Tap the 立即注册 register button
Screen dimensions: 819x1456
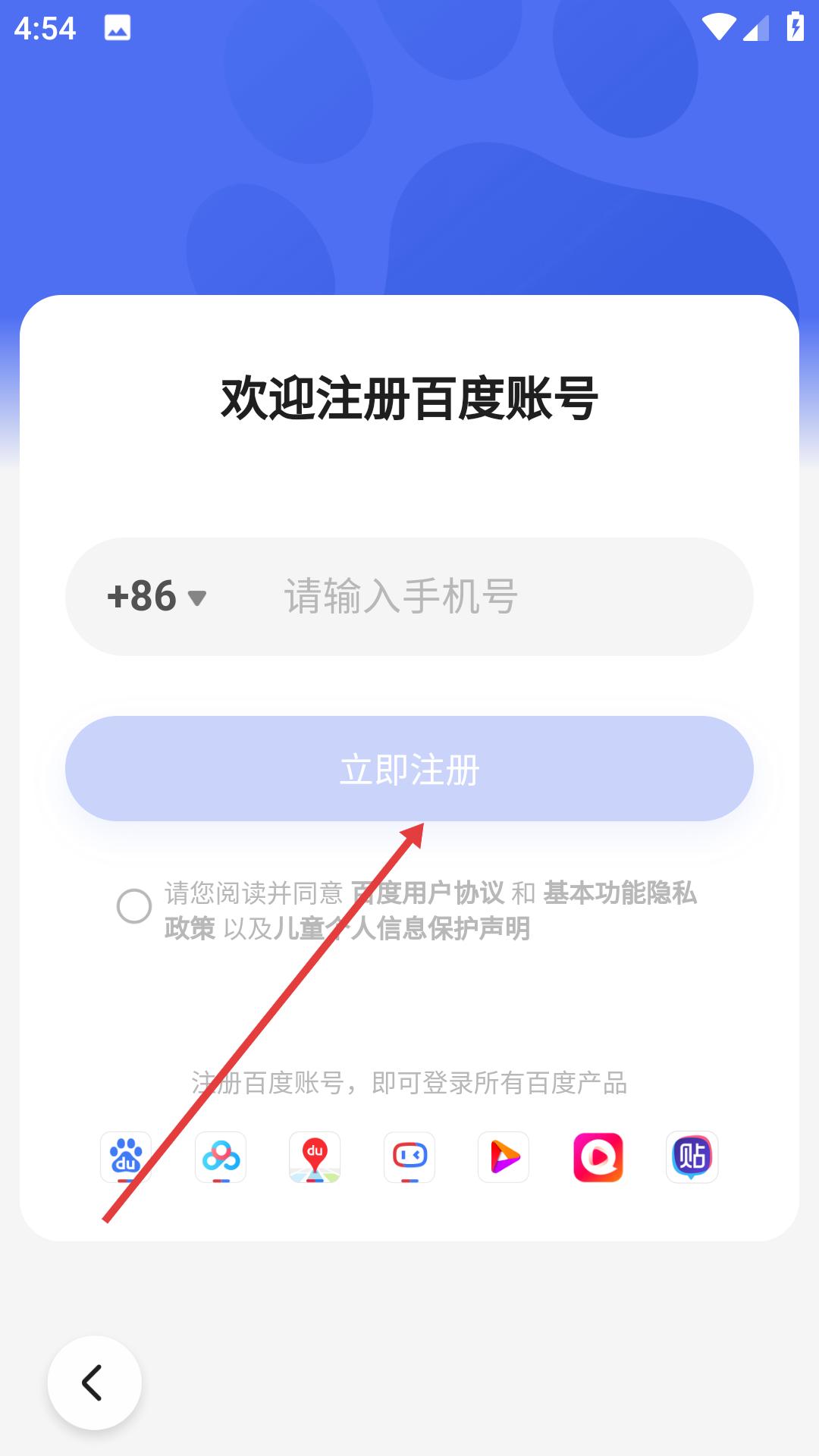coord(409,769)
